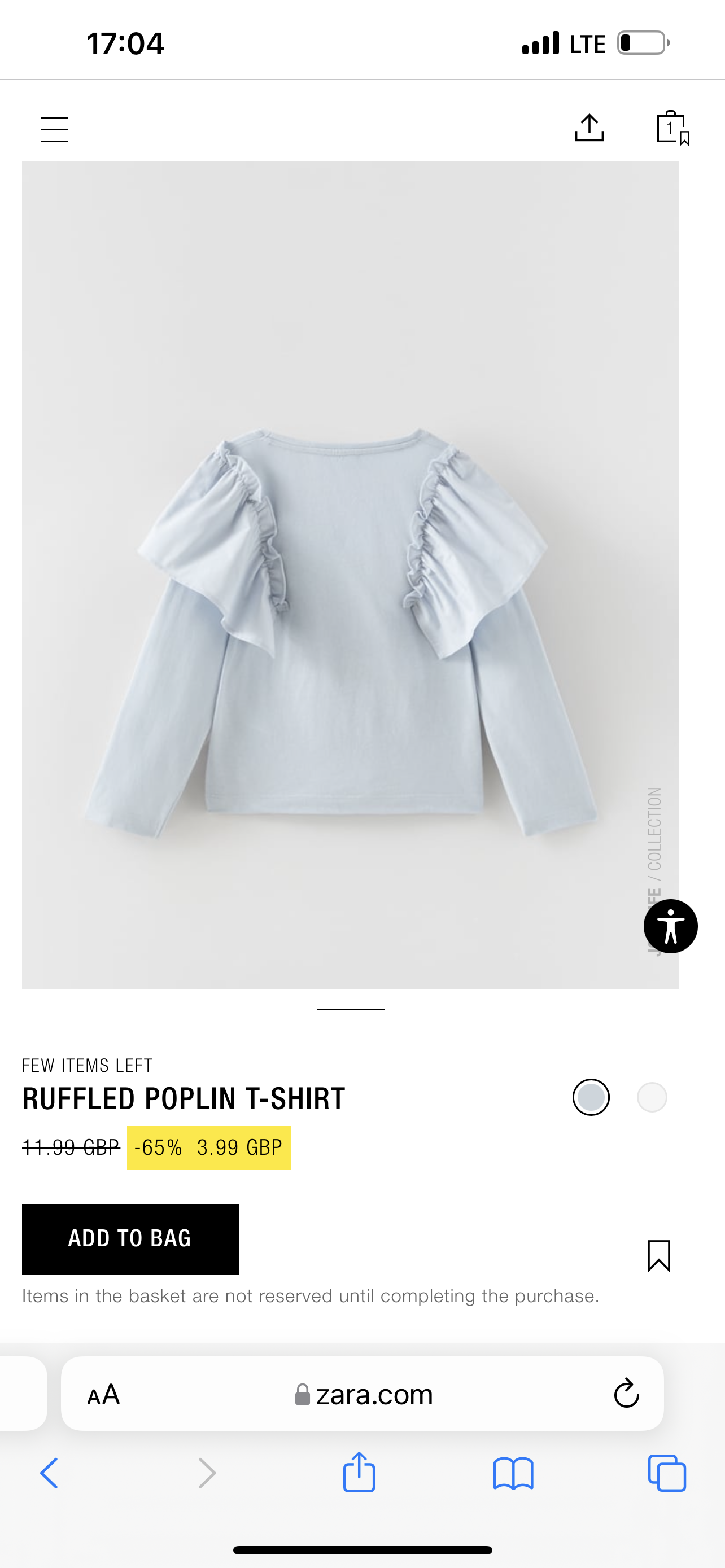Tap the zara.com address bar

point(363,1394)
